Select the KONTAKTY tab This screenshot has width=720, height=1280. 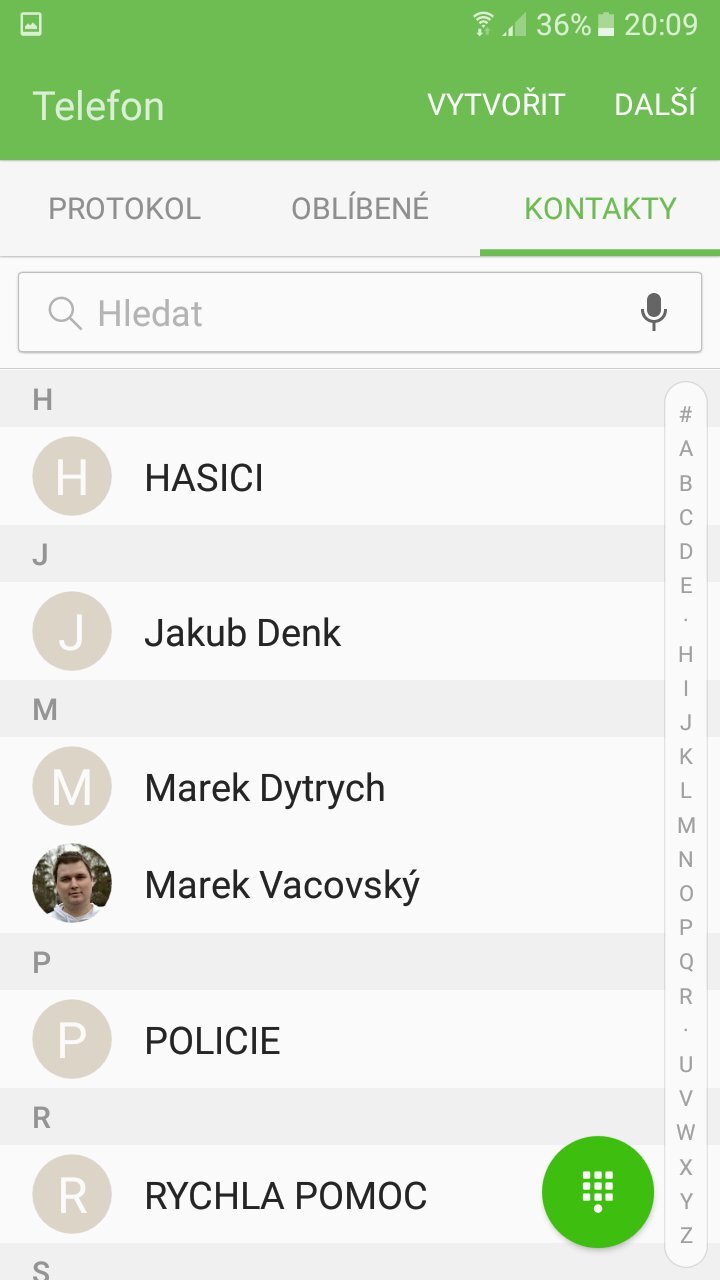pos(600,208)
